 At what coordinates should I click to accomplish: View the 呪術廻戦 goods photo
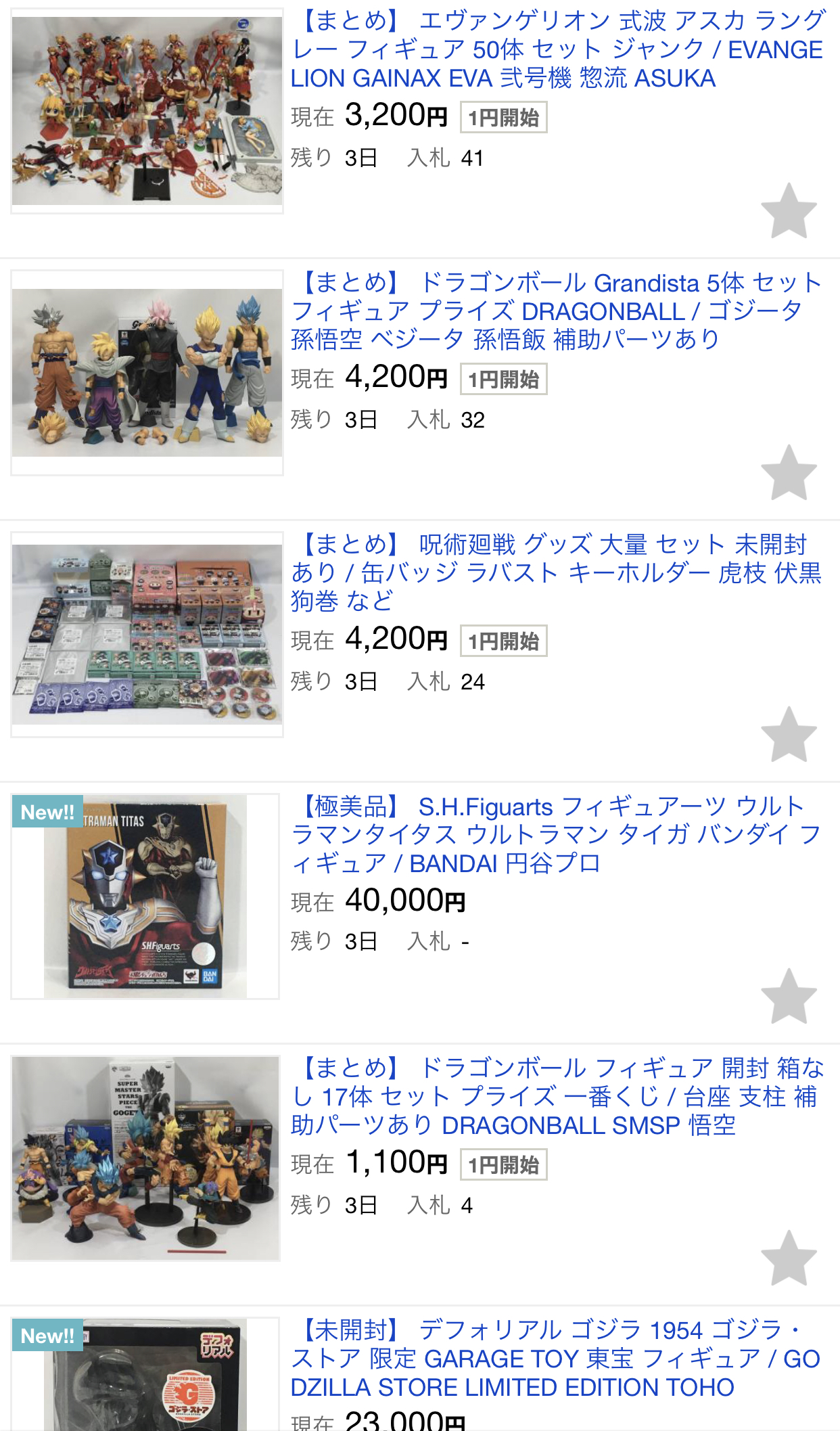147,635
